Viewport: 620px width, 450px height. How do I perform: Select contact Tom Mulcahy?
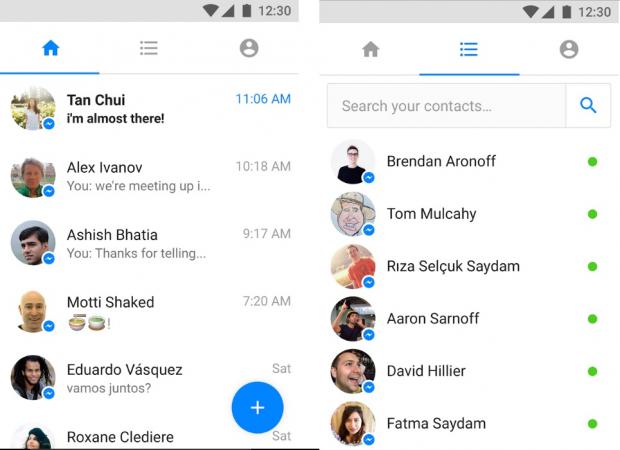[431, 214]
